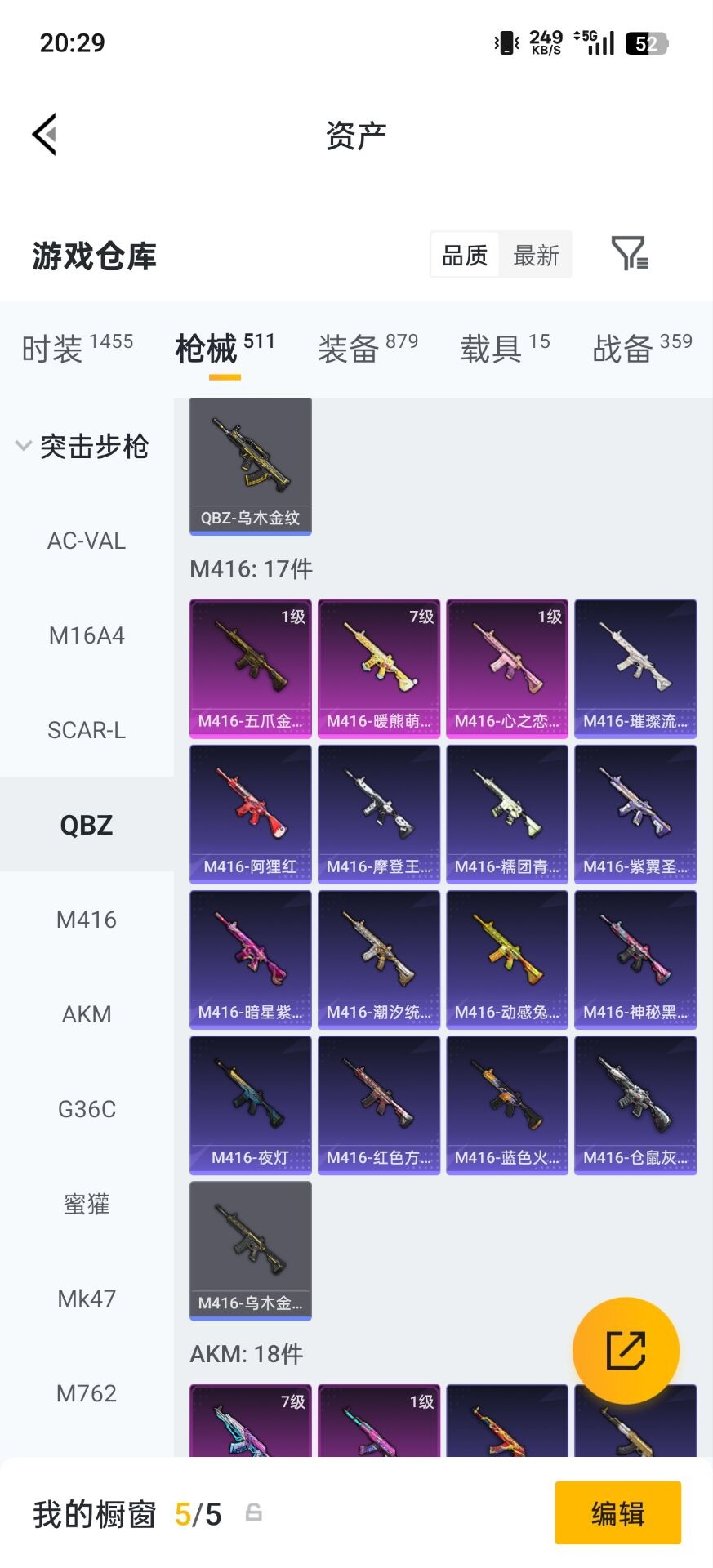
Task: Open the M416-阿狸红 skin
Action: (x=251, y=813)
